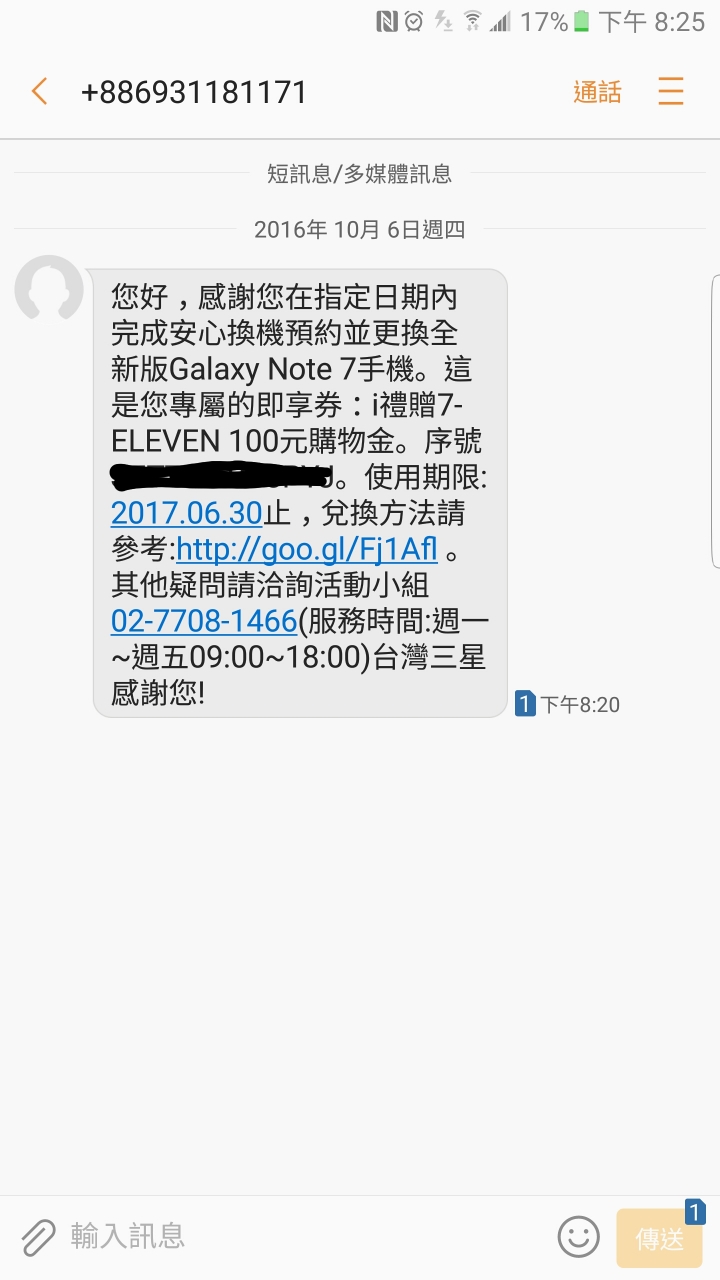Open the three-line menu icon

(x=670, y=92)
